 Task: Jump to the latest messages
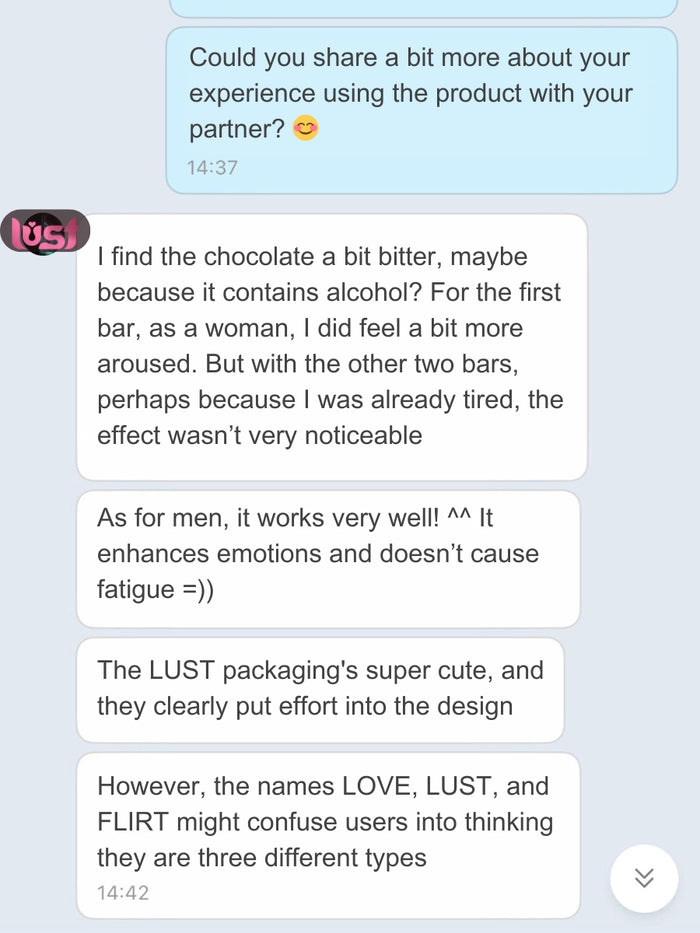point(644,878)
